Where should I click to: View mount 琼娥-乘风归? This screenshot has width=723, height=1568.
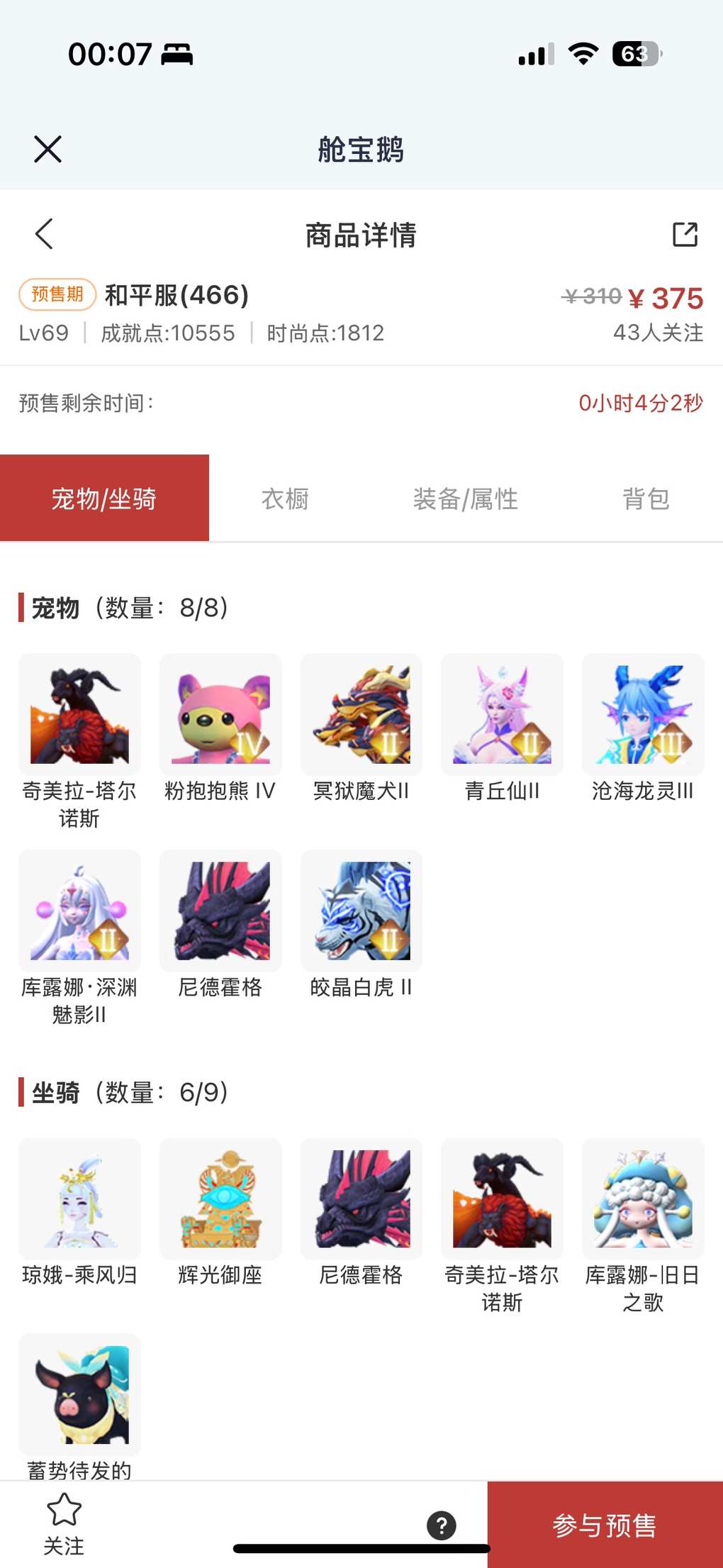click(x=79, y=1199)
